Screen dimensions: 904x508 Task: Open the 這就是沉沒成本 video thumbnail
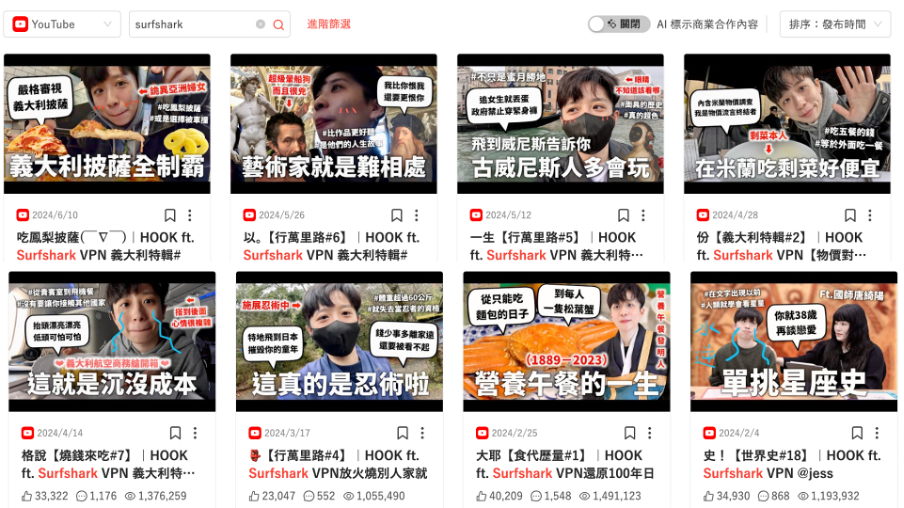point(112,342)
